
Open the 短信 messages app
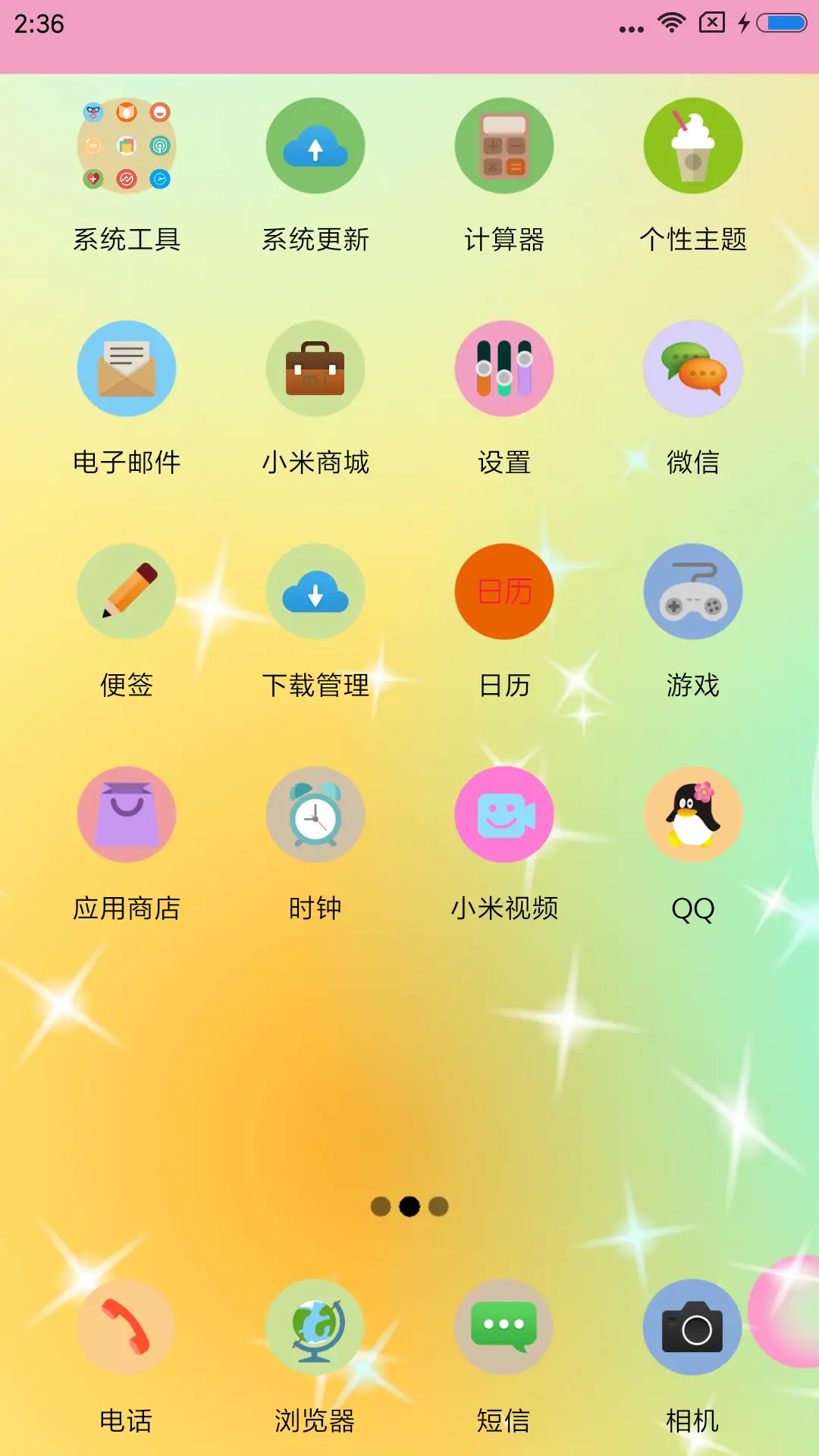click(x=504, y=1328)
